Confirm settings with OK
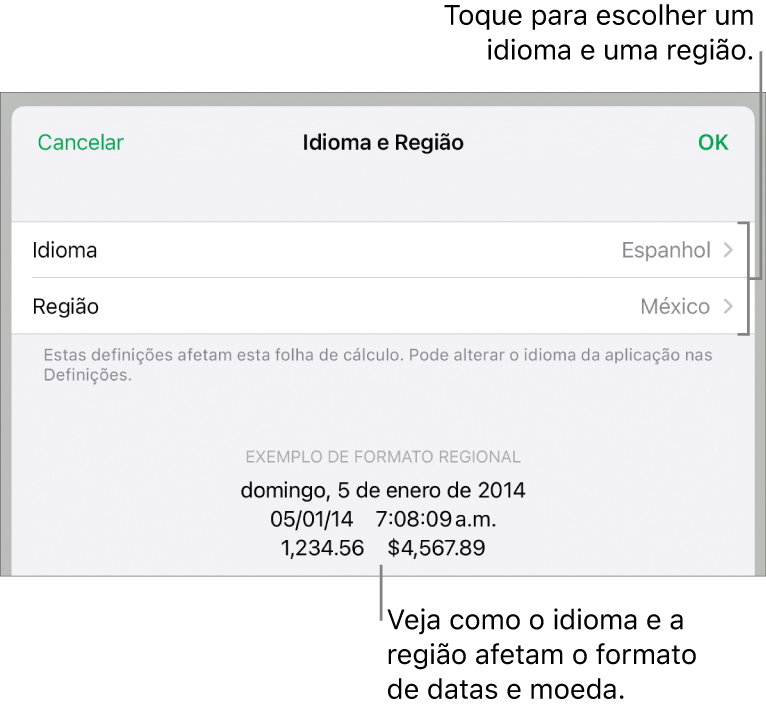Screen dimensions: 766x710 pyautogui.click(x=713, y=142)
